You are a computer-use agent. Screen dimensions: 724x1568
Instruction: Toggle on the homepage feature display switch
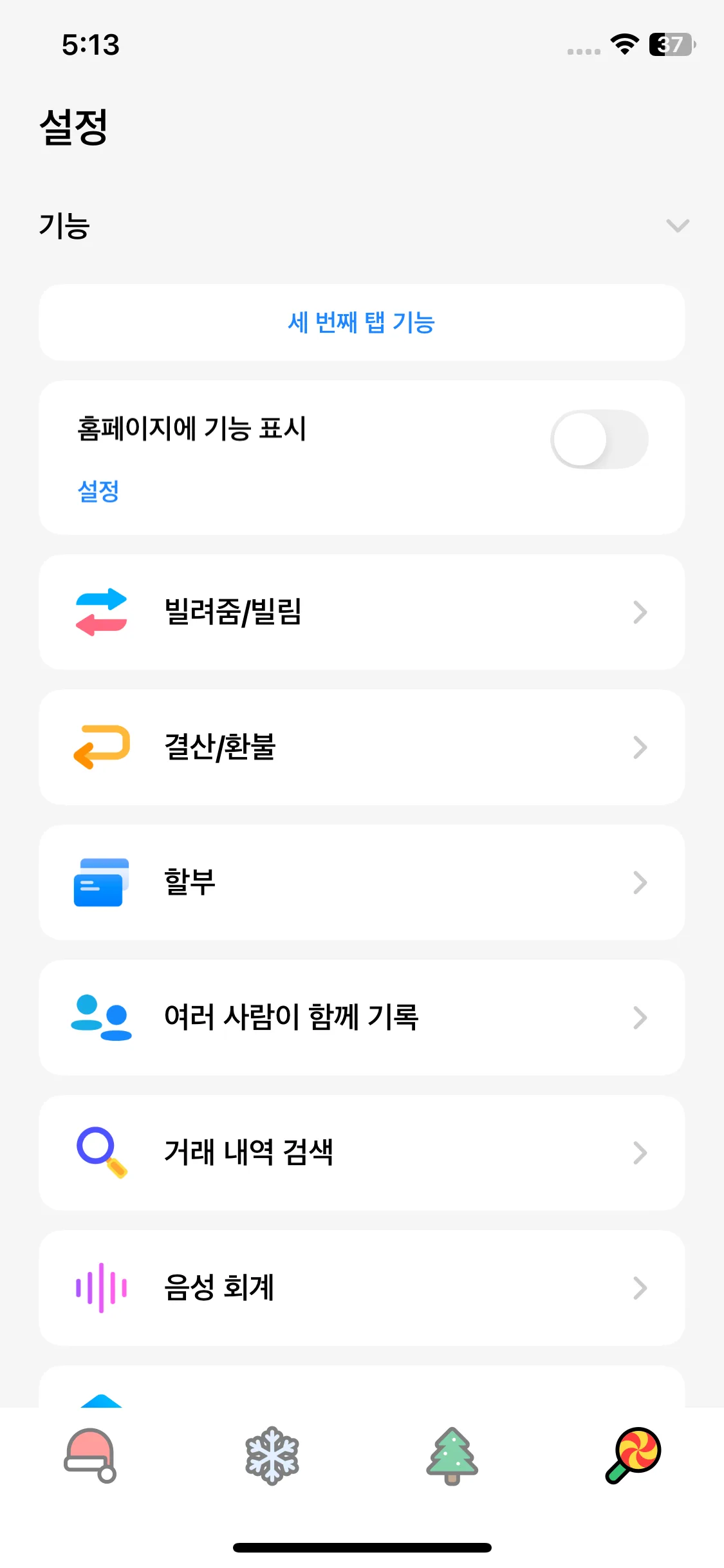599,438
